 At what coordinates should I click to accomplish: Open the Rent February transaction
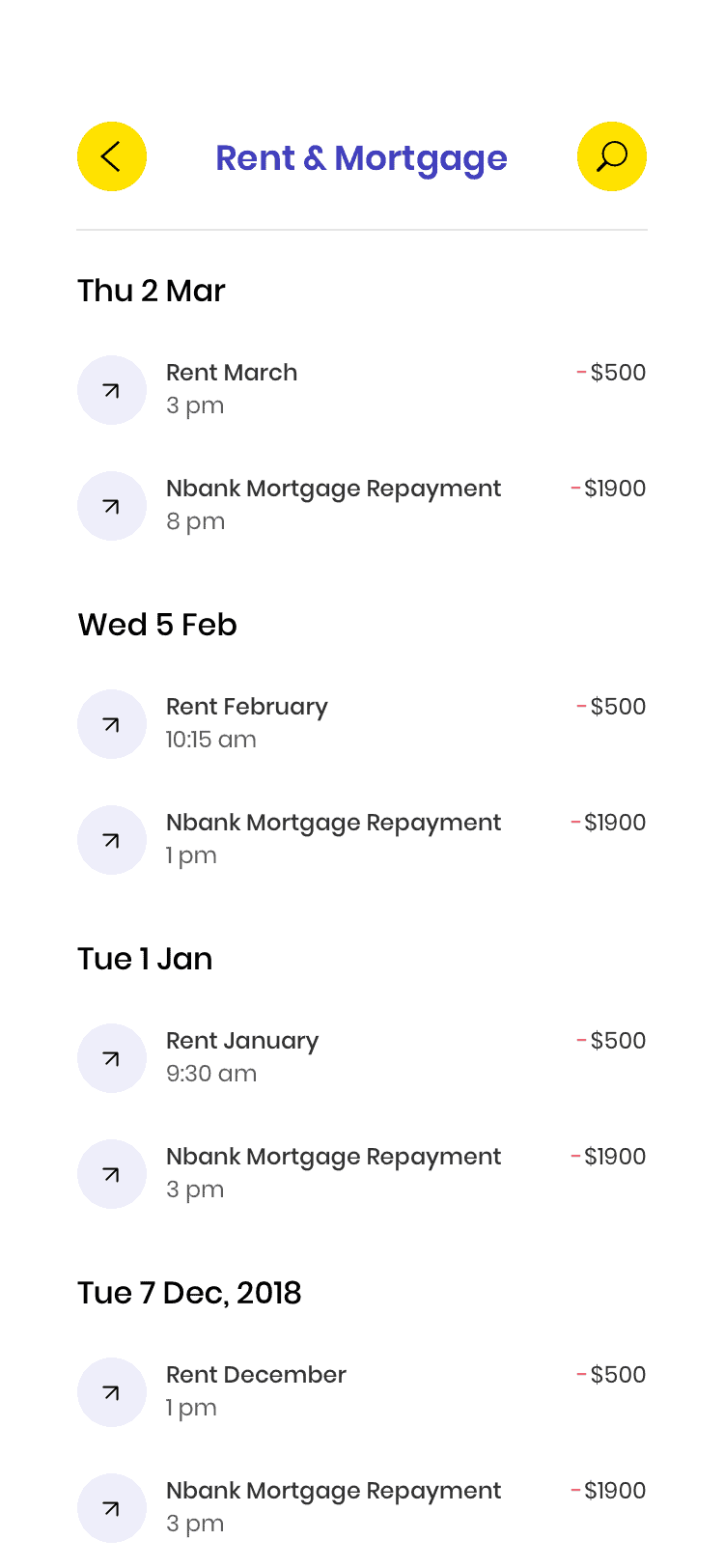pyautogui.click(x=362, y=724)
